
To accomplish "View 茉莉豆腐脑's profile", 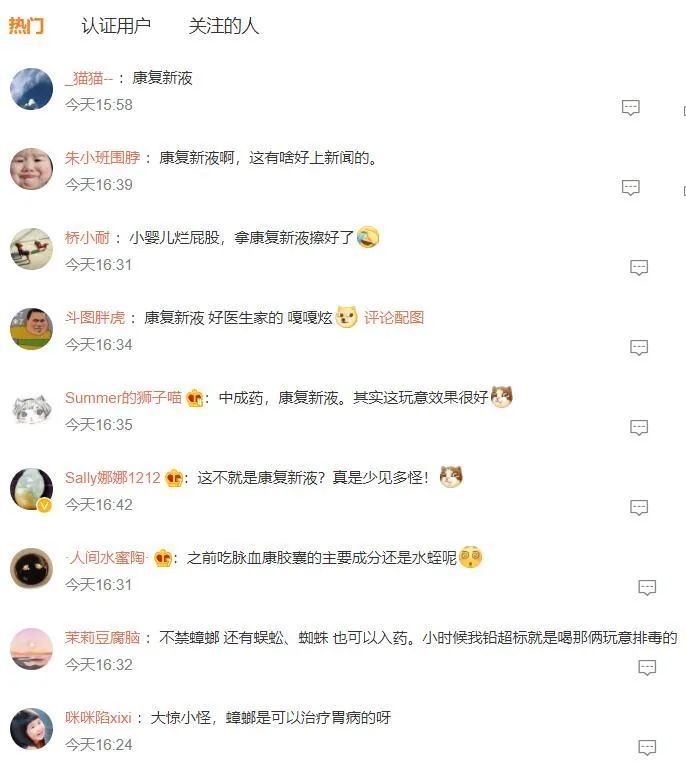I will point(103,638).
